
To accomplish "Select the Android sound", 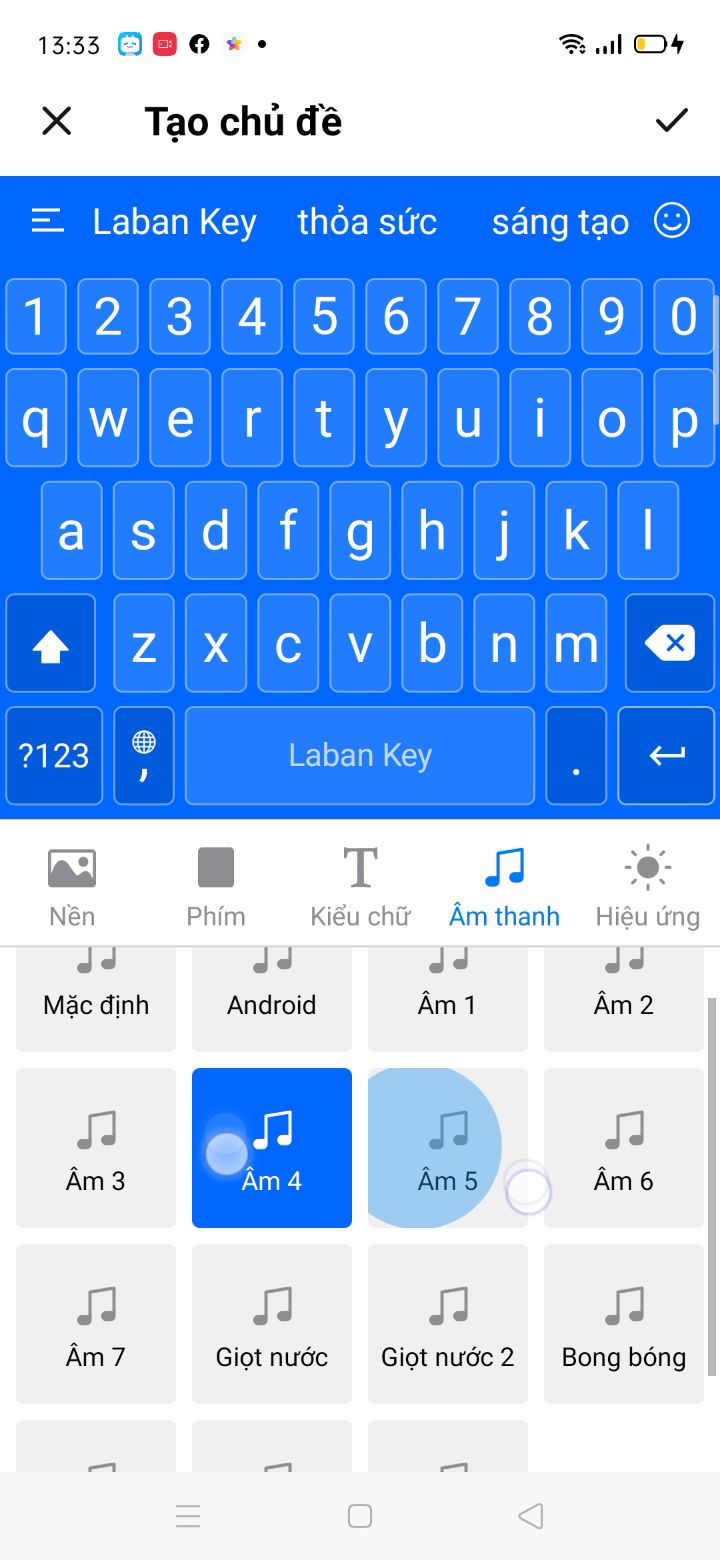I will click(272, 999).
